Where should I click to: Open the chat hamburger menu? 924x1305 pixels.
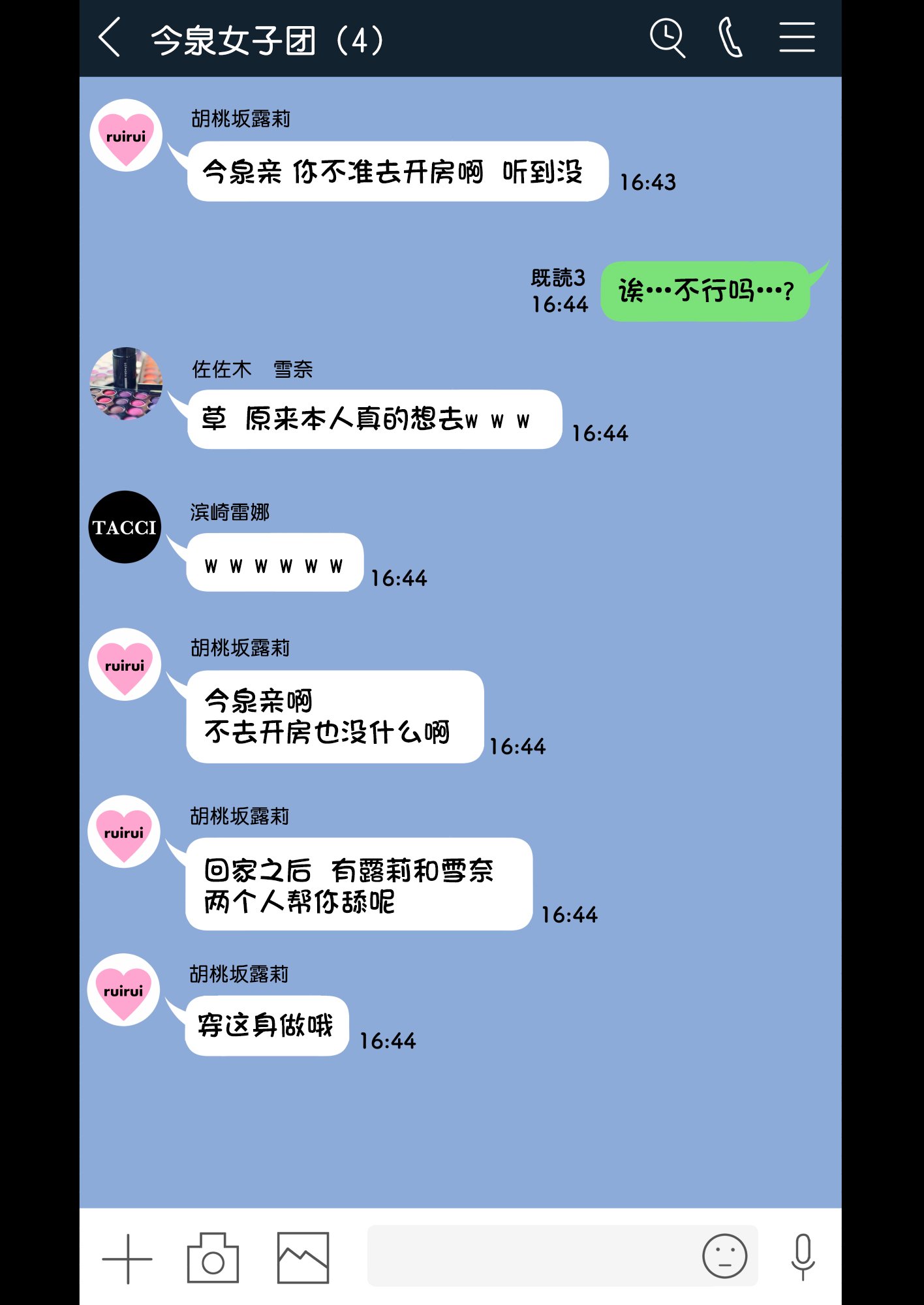(797, 38)
